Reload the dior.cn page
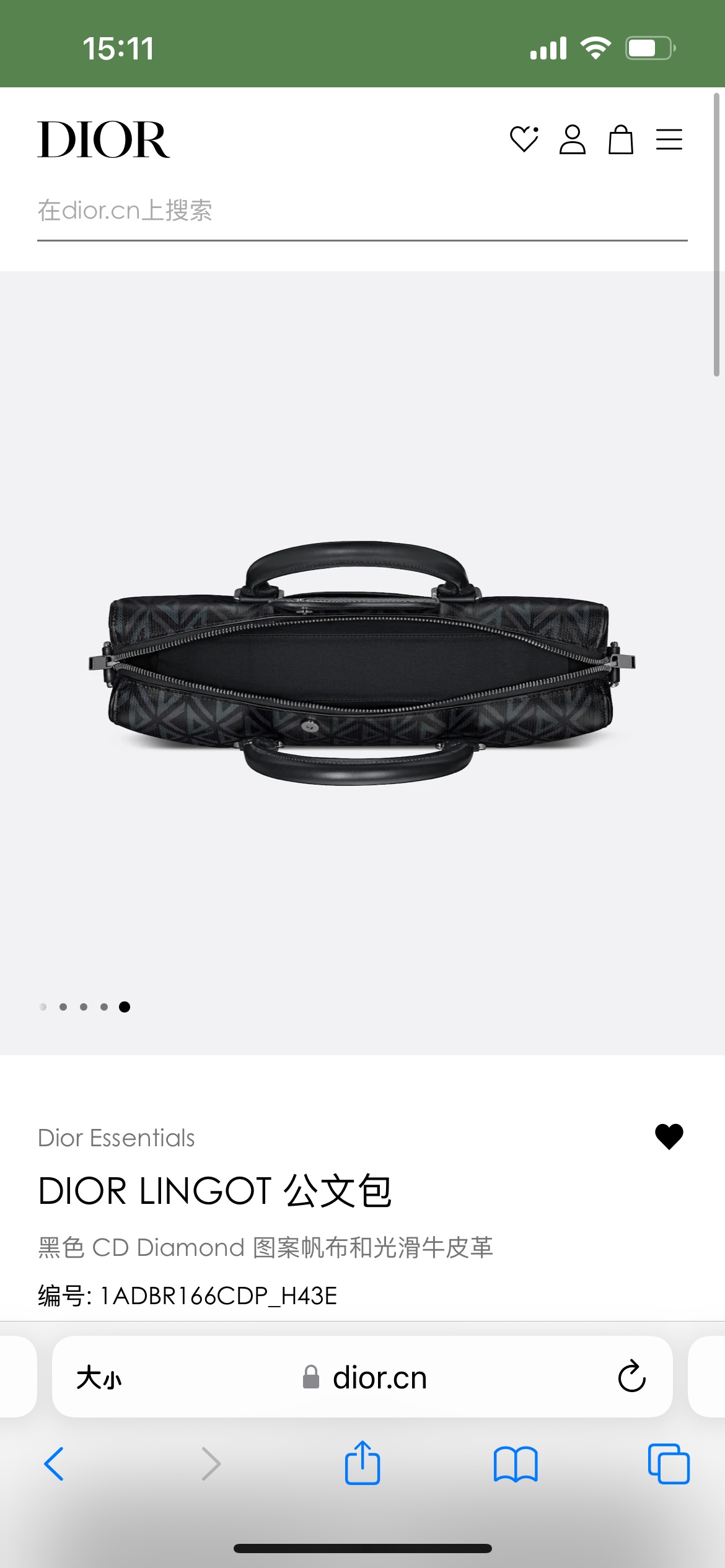725x1568 pixels. coord(631,1377)
